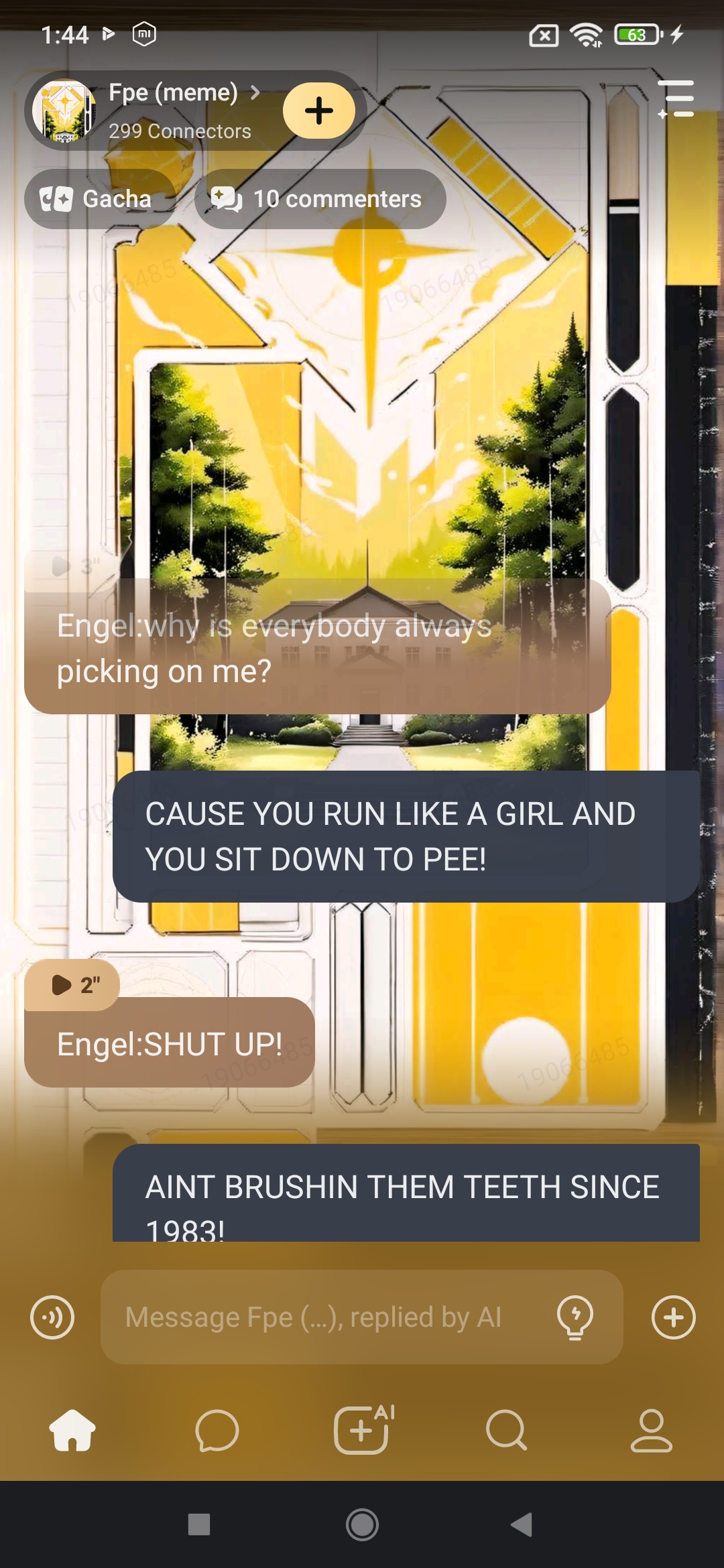Open the AI create tab
724x1568 pixels.
coord(362,1431)
